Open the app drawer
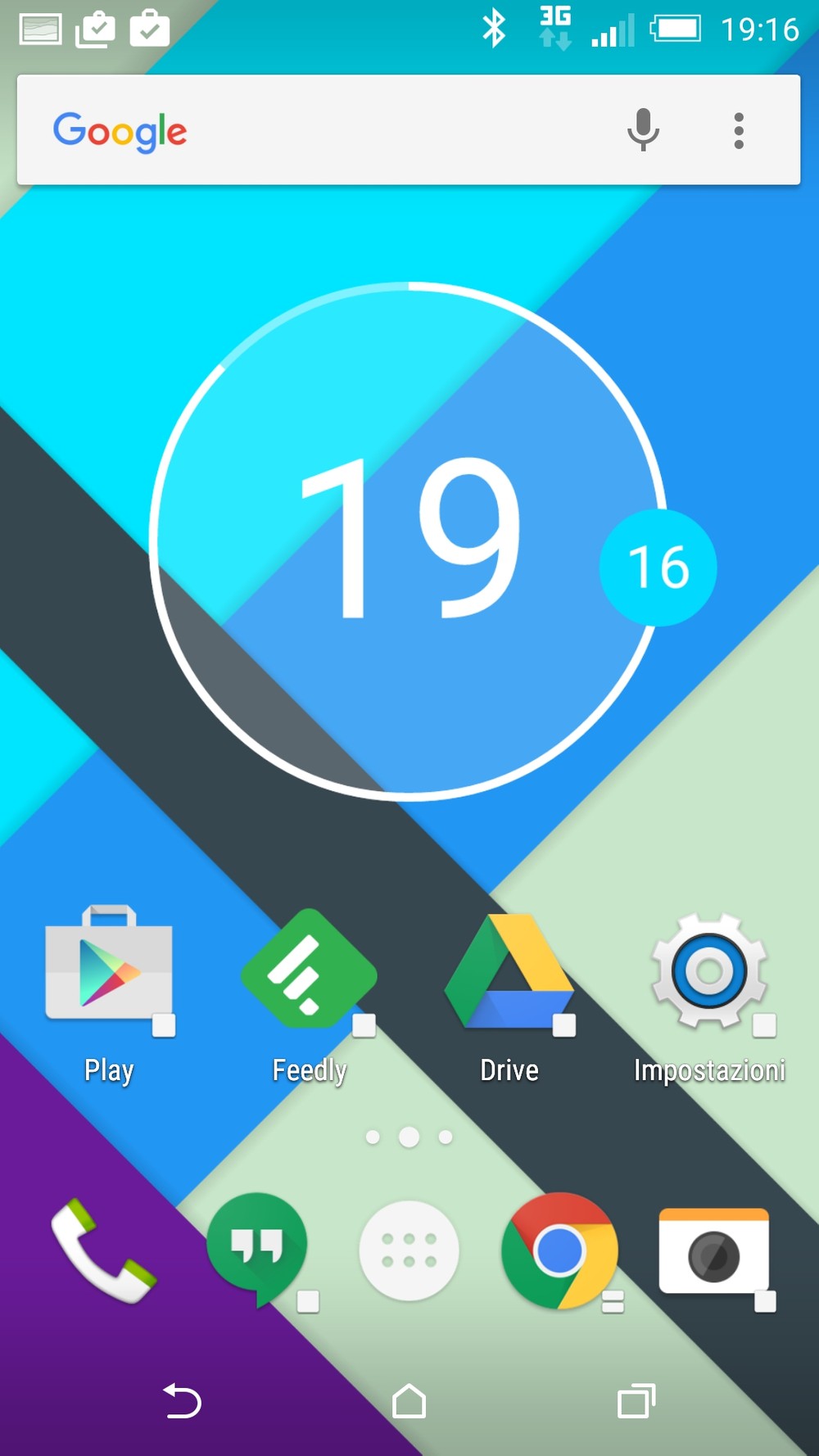The image size is (819, 1456). [409, 1250]
